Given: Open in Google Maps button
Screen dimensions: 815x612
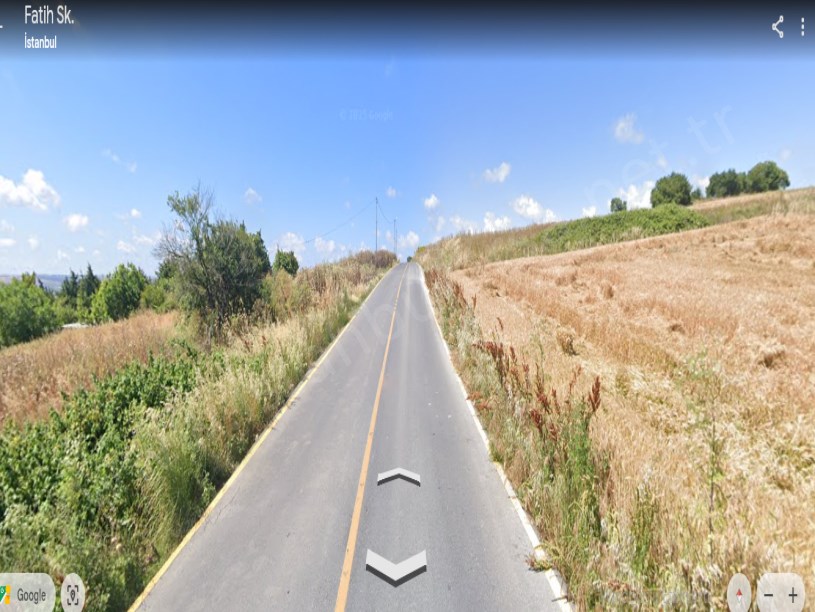Looking at the screenshot, I should pos(25,594).
